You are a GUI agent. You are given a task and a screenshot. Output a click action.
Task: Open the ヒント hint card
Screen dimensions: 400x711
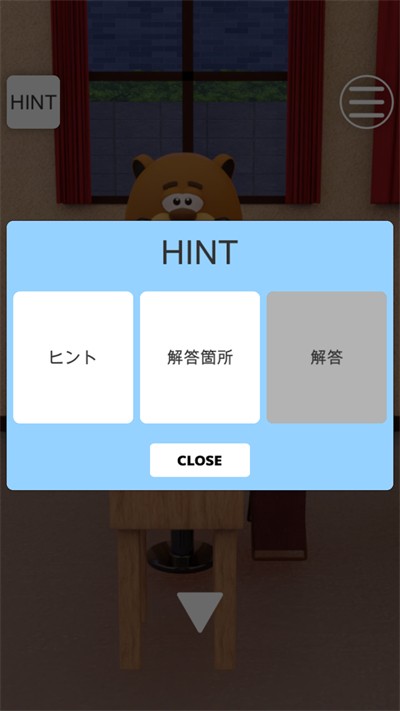[73, 357]
